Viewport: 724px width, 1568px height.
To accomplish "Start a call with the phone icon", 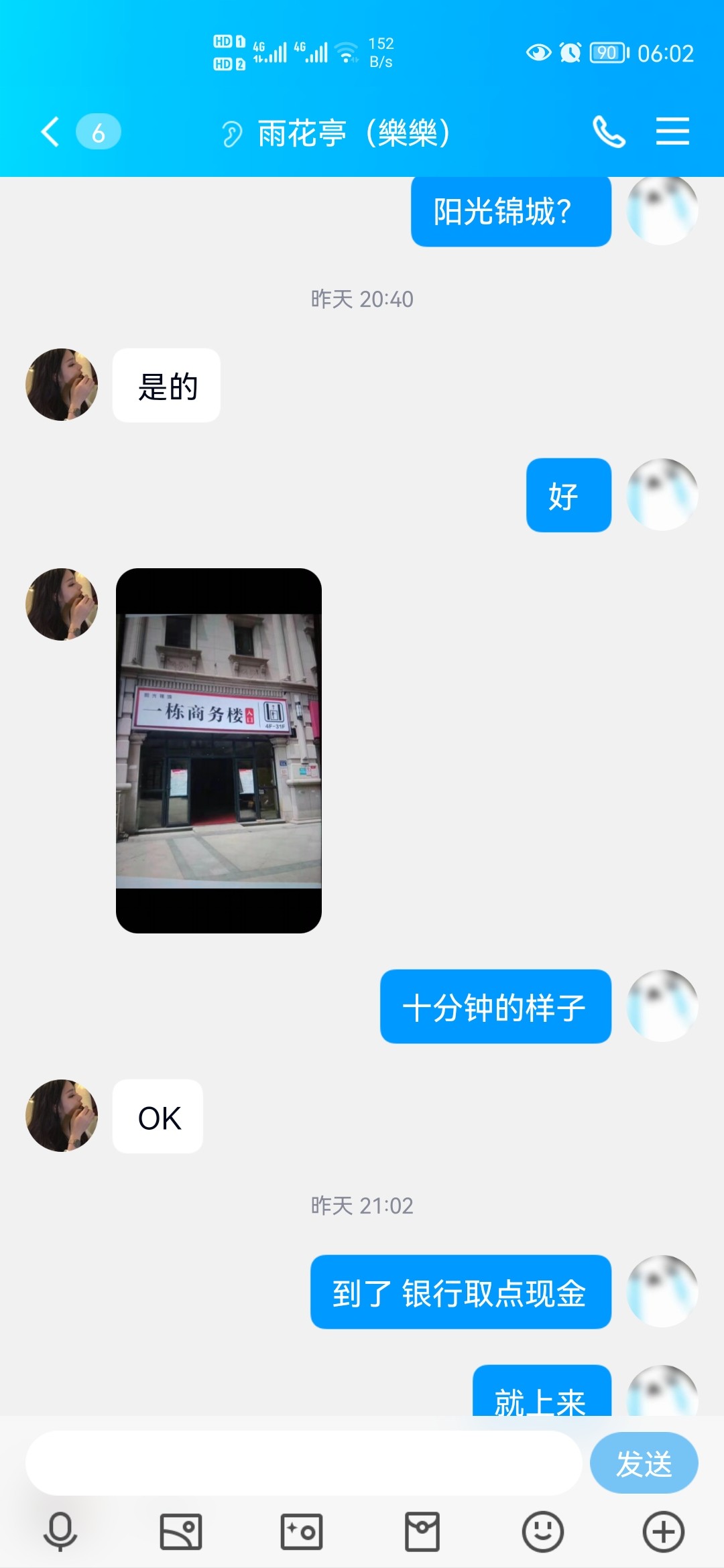I will pos(610,131).
